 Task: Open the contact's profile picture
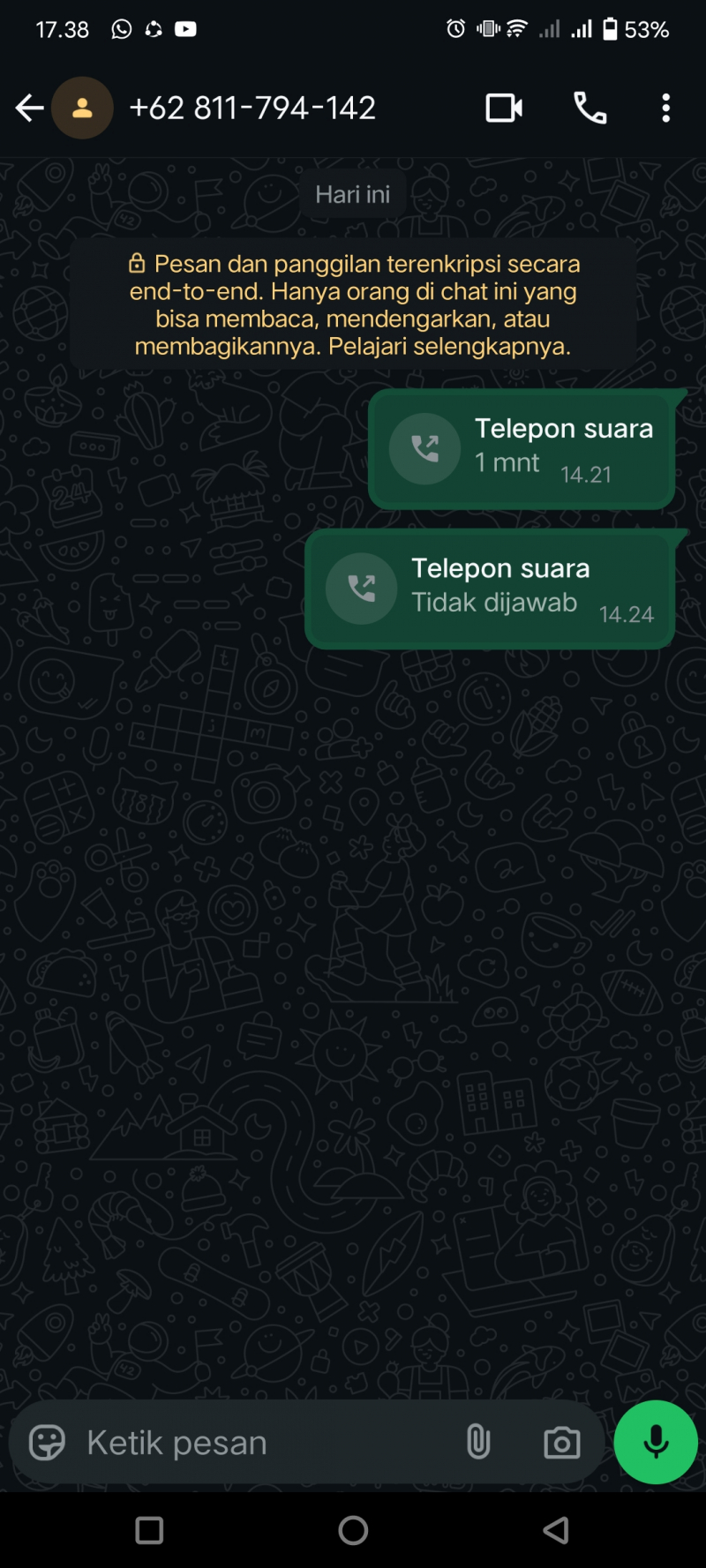coord(82,109)
